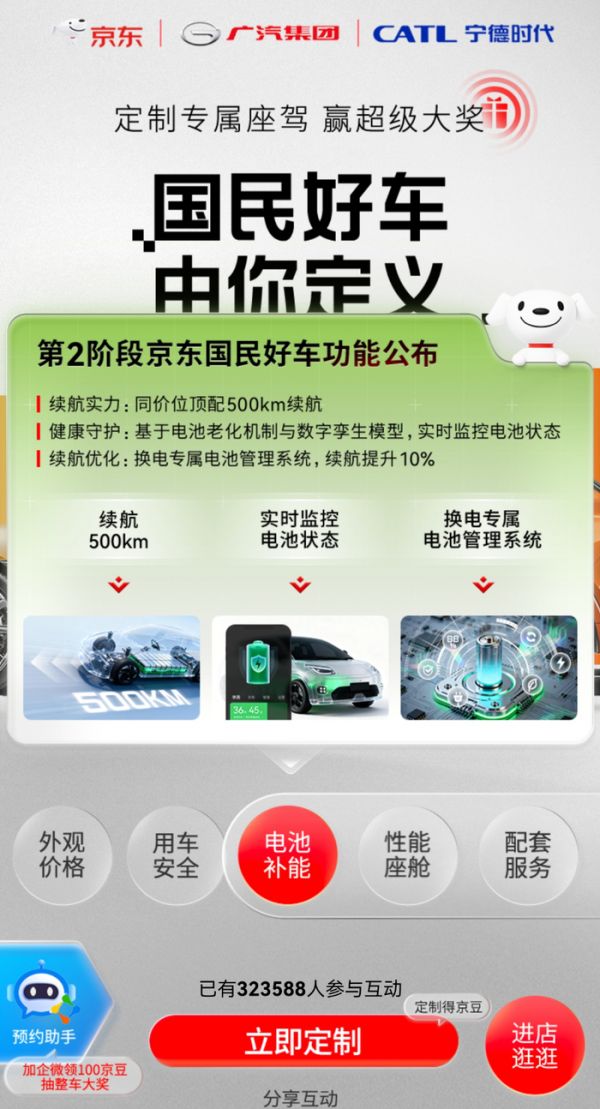Switch to the 配套服务 category
Image resolution: width=600 pixels, height=1109 pixels.
[527, 855]
